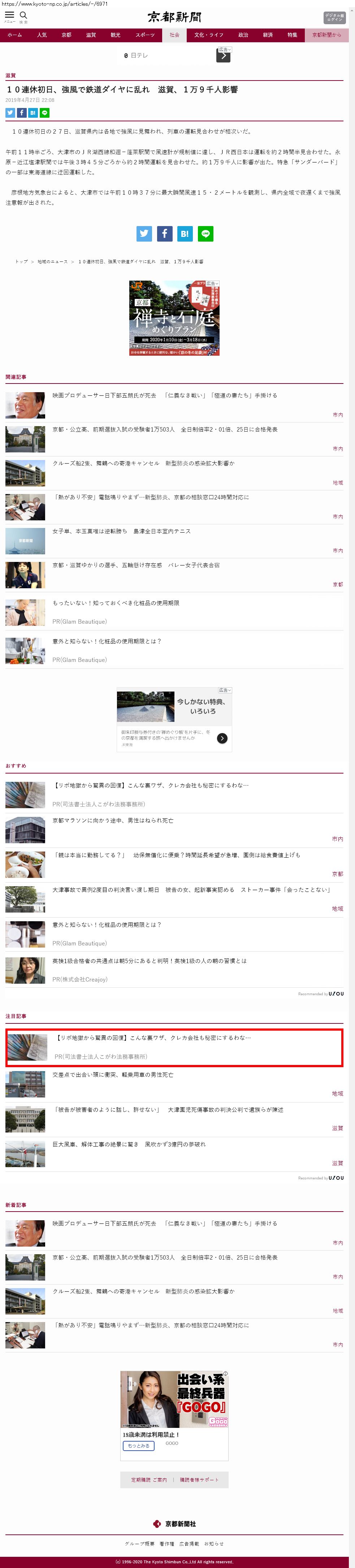355x1568 pixels.
Task: Switch to the 観光 tab
Action: [x=115, y=35]
